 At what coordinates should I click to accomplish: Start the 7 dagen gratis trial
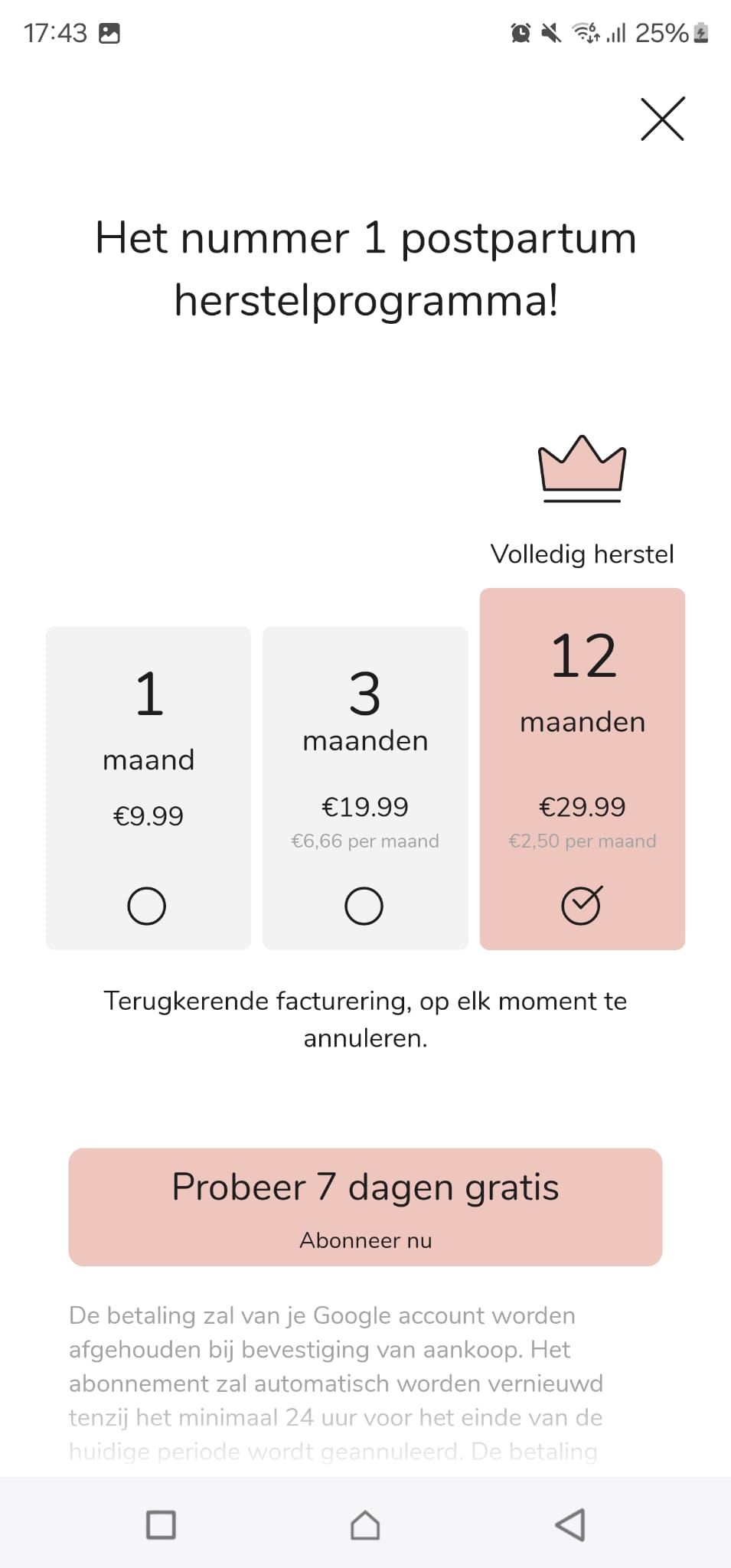point(365,1207)
